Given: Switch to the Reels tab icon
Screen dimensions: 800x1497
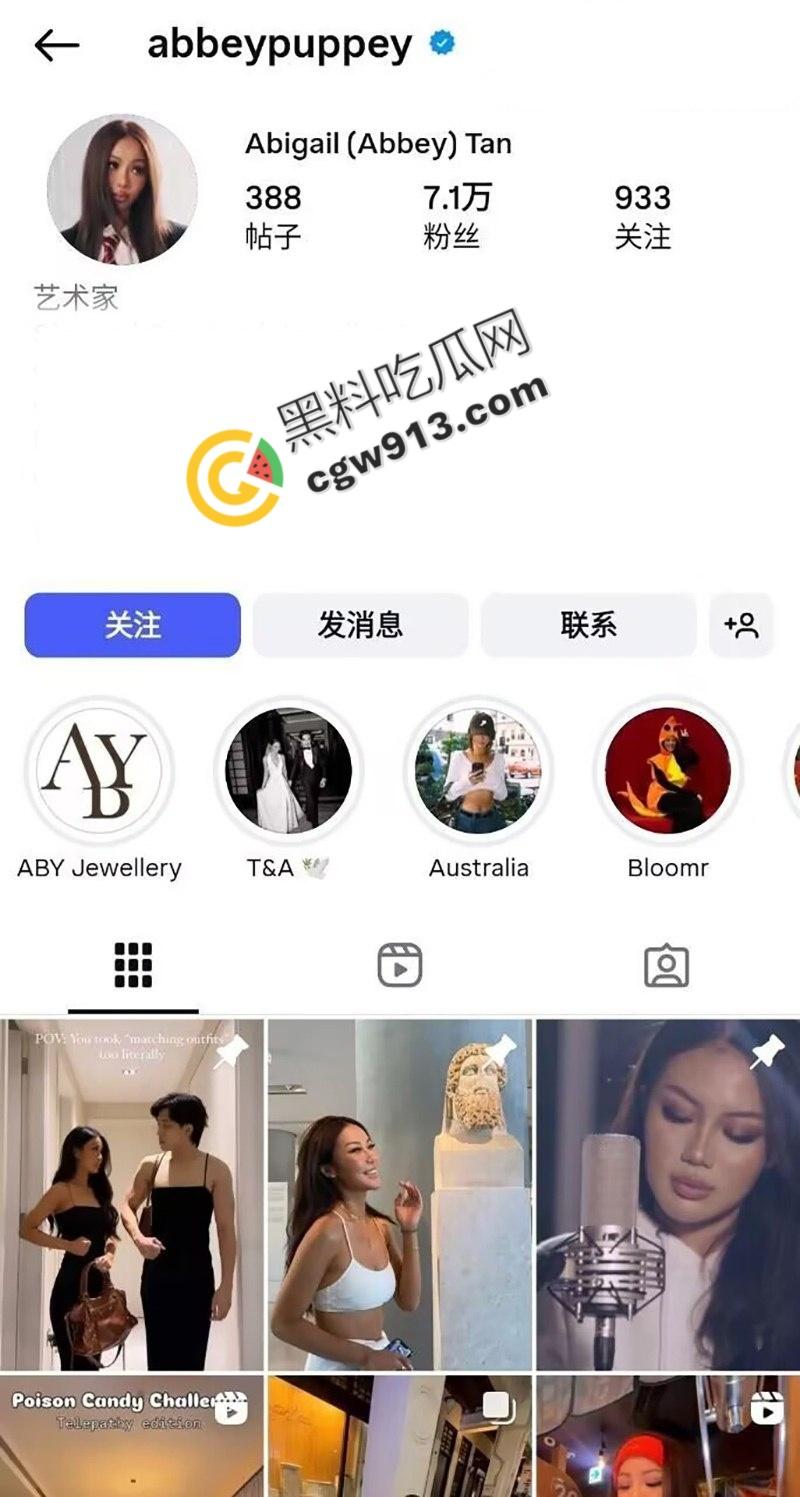Looking at the screenshot, I should [399, 963].
